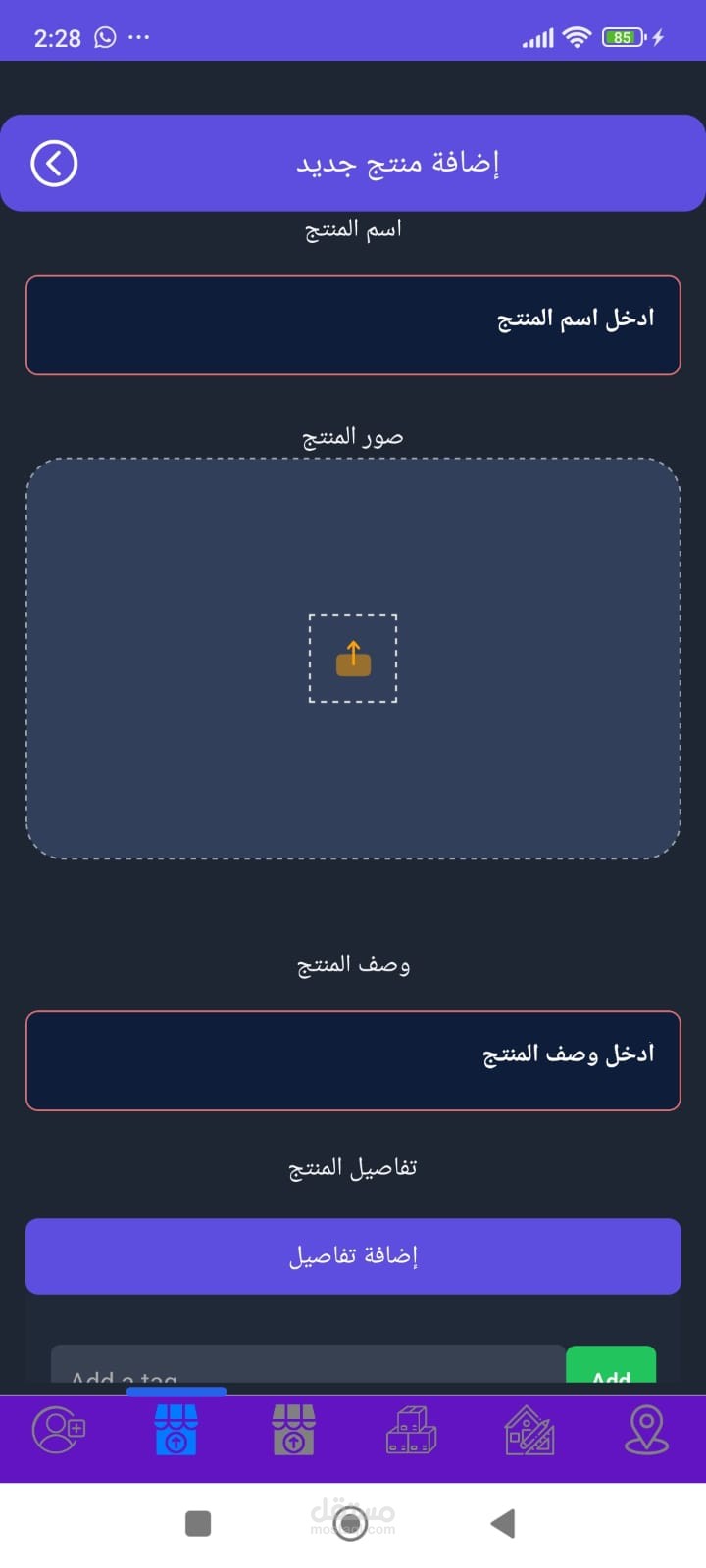The width and height of the screenshot is (706, 1568).
Task: Focus the Add a tag field
Action: (x=308, y=1365)
